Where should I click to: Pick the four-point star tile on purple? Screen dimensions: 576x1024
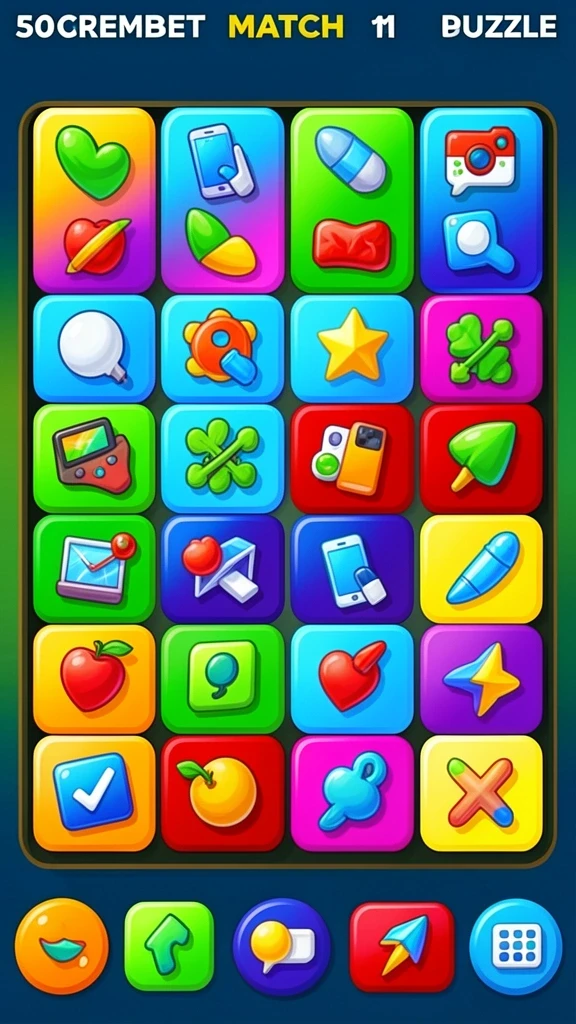pyautogui.click(x=481, y=679)
